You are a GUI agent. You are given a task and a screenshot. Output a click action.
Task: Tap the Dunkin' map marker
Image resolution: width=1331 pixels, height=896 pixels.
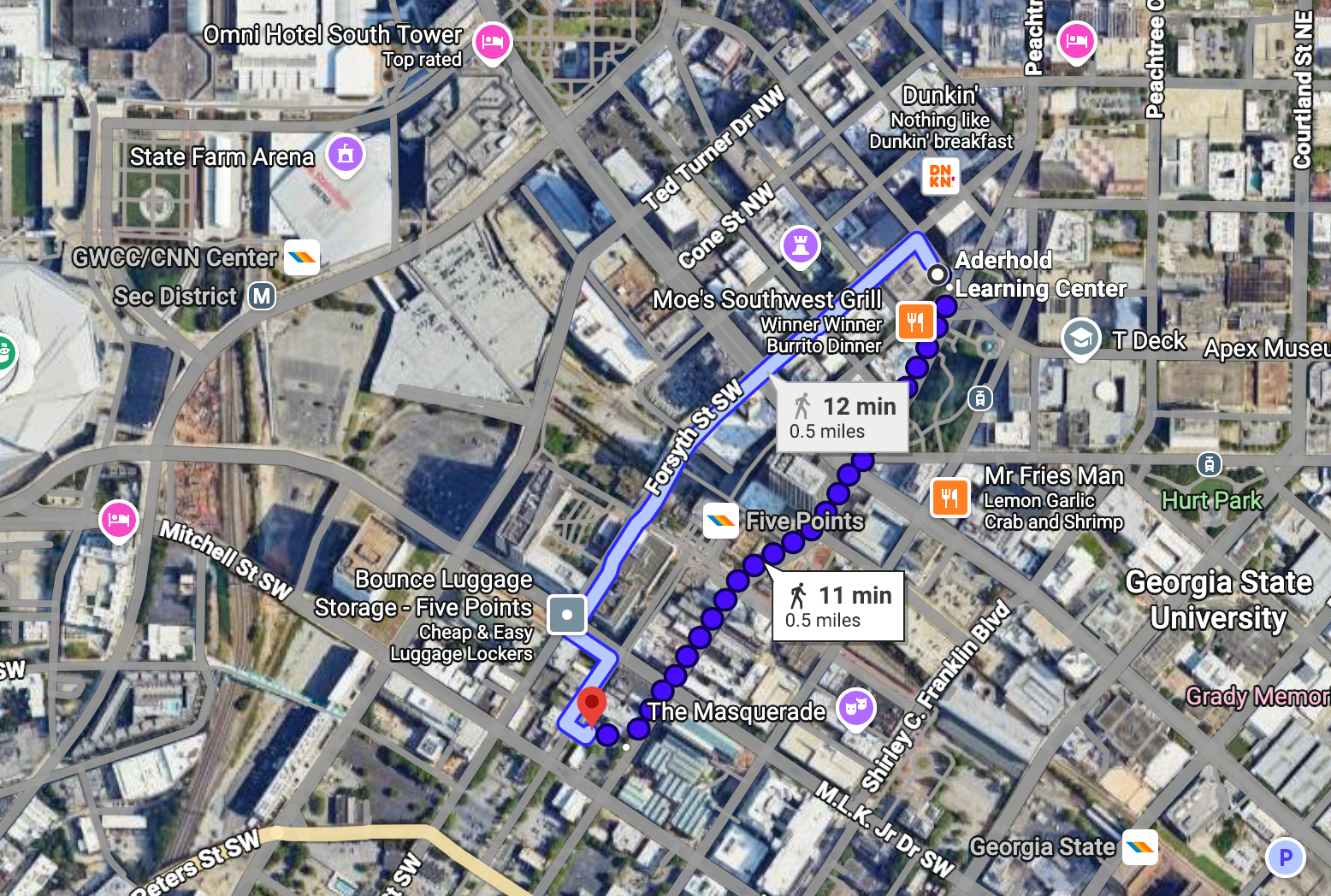coord(941,176)
